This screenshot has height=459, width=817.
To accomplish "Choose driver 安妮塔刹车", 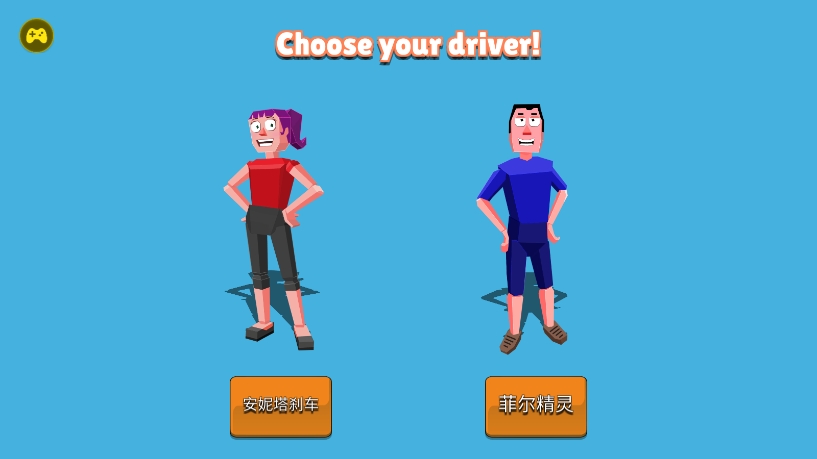I will (x=281, y=405).
